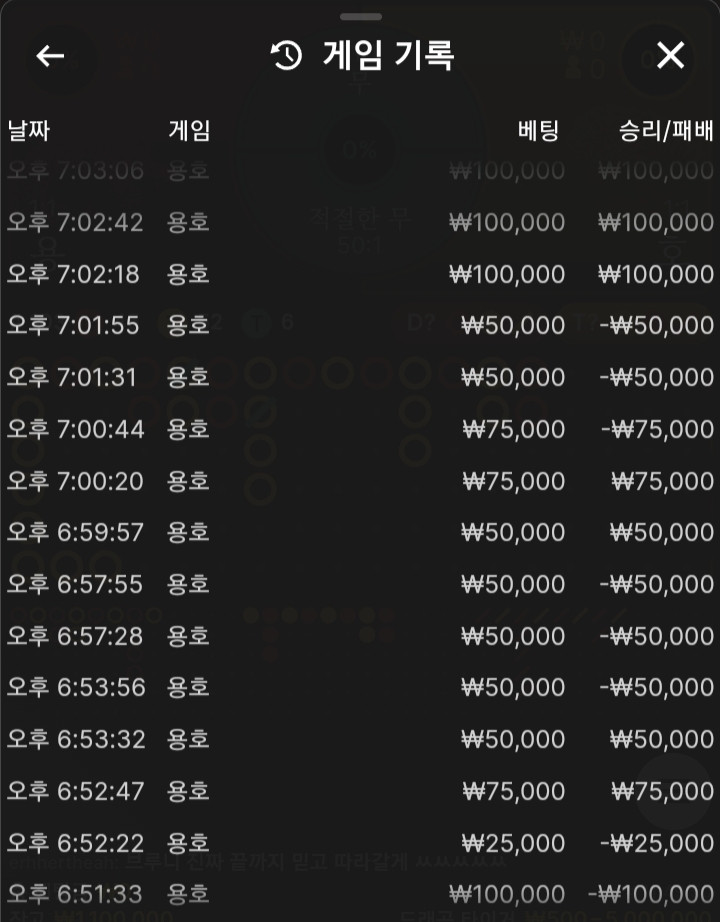The height and width of the screenshot is (922, 720).
Task: Open the 오후 6:59:57 game record
Action: point(360,532)
